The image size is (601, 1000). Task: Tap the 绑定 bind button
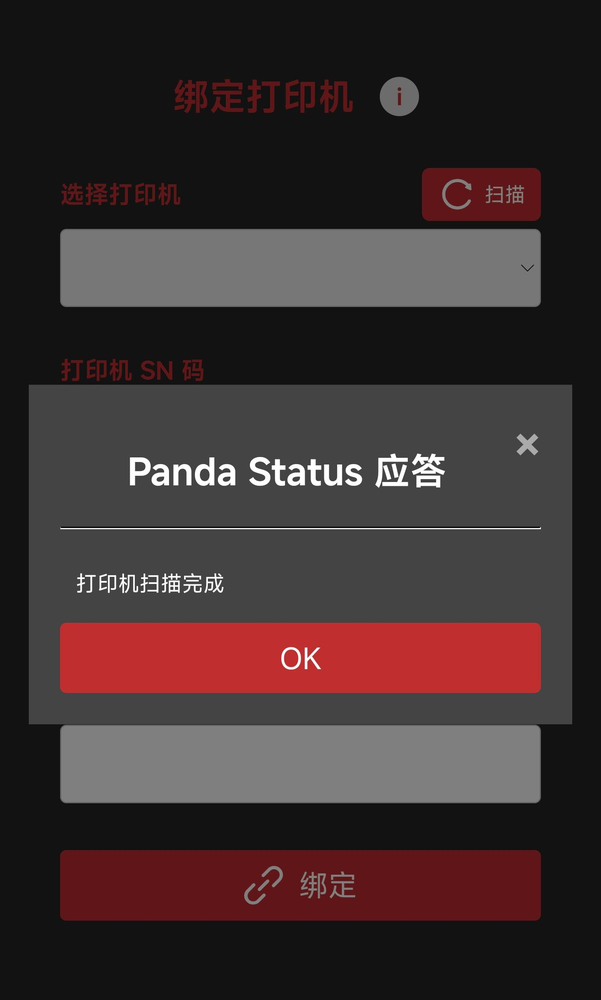tap(300, 885)
